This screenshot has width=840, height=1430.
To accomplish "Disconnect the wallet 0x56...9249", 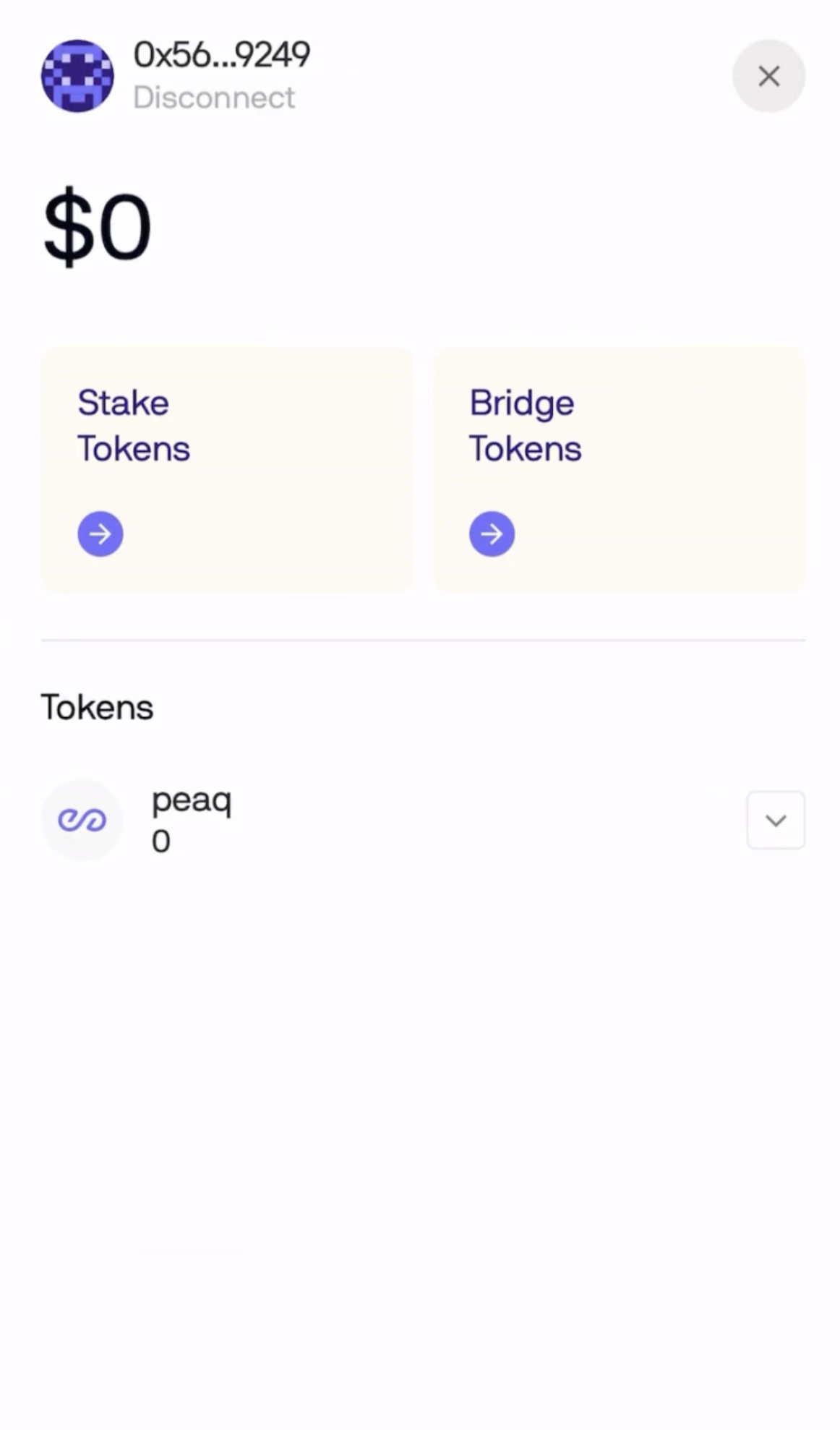I will point(214,98).
